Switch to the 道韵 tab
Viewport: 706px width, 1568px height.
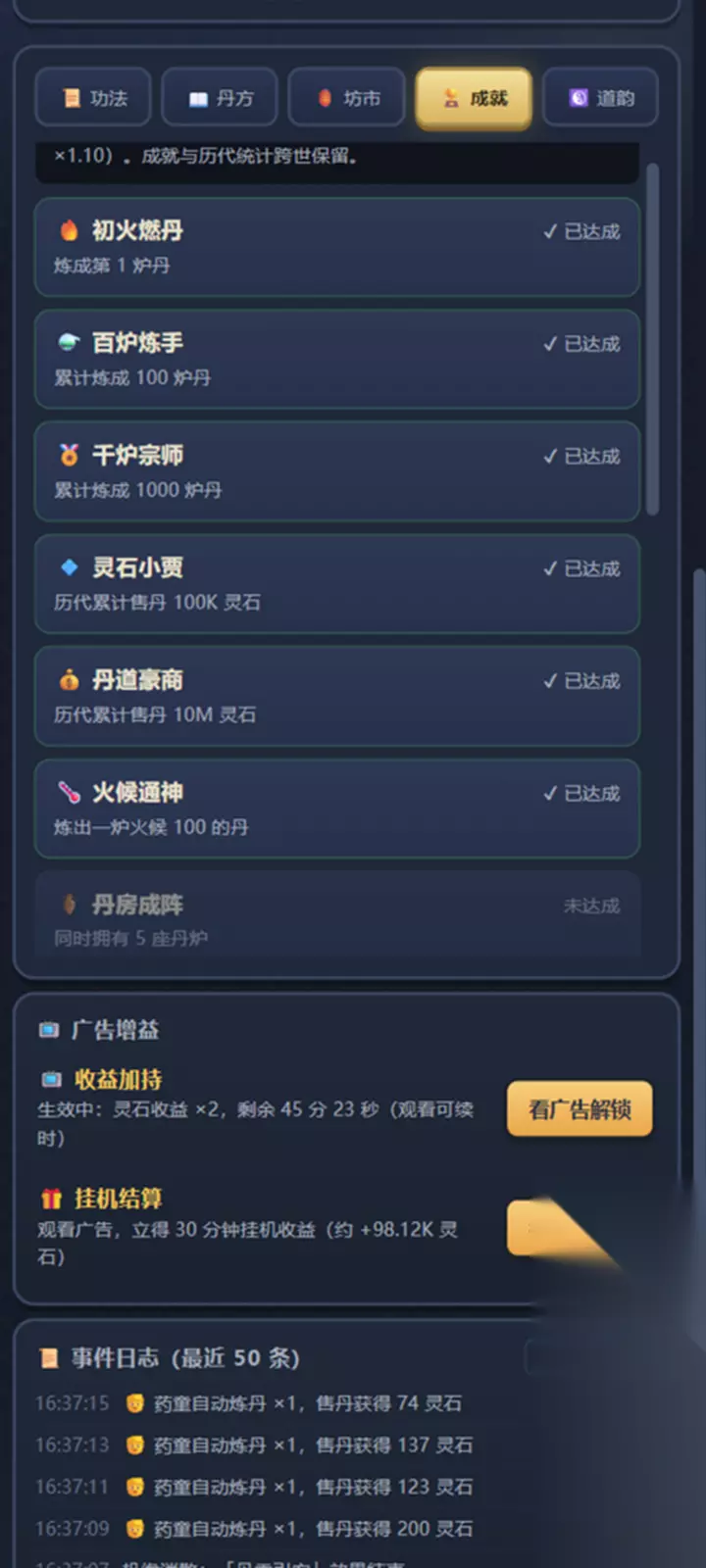coord(600,98)
